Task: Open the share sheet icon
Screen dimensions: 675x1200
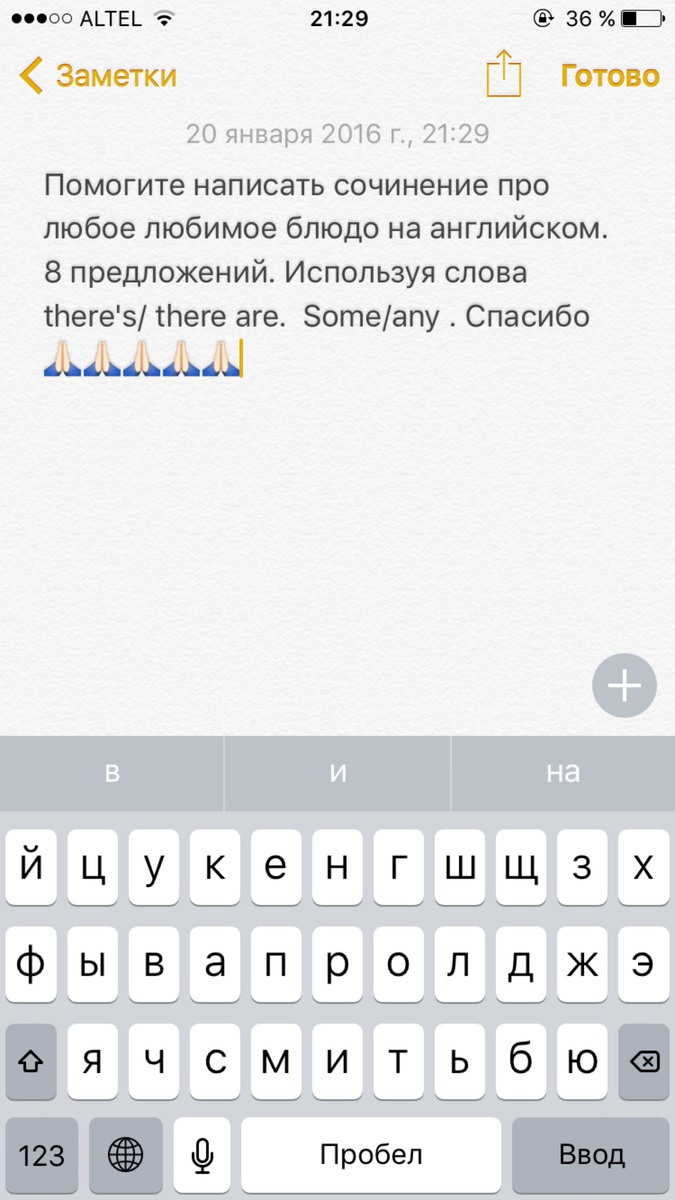Action: [x=504, y=75]
